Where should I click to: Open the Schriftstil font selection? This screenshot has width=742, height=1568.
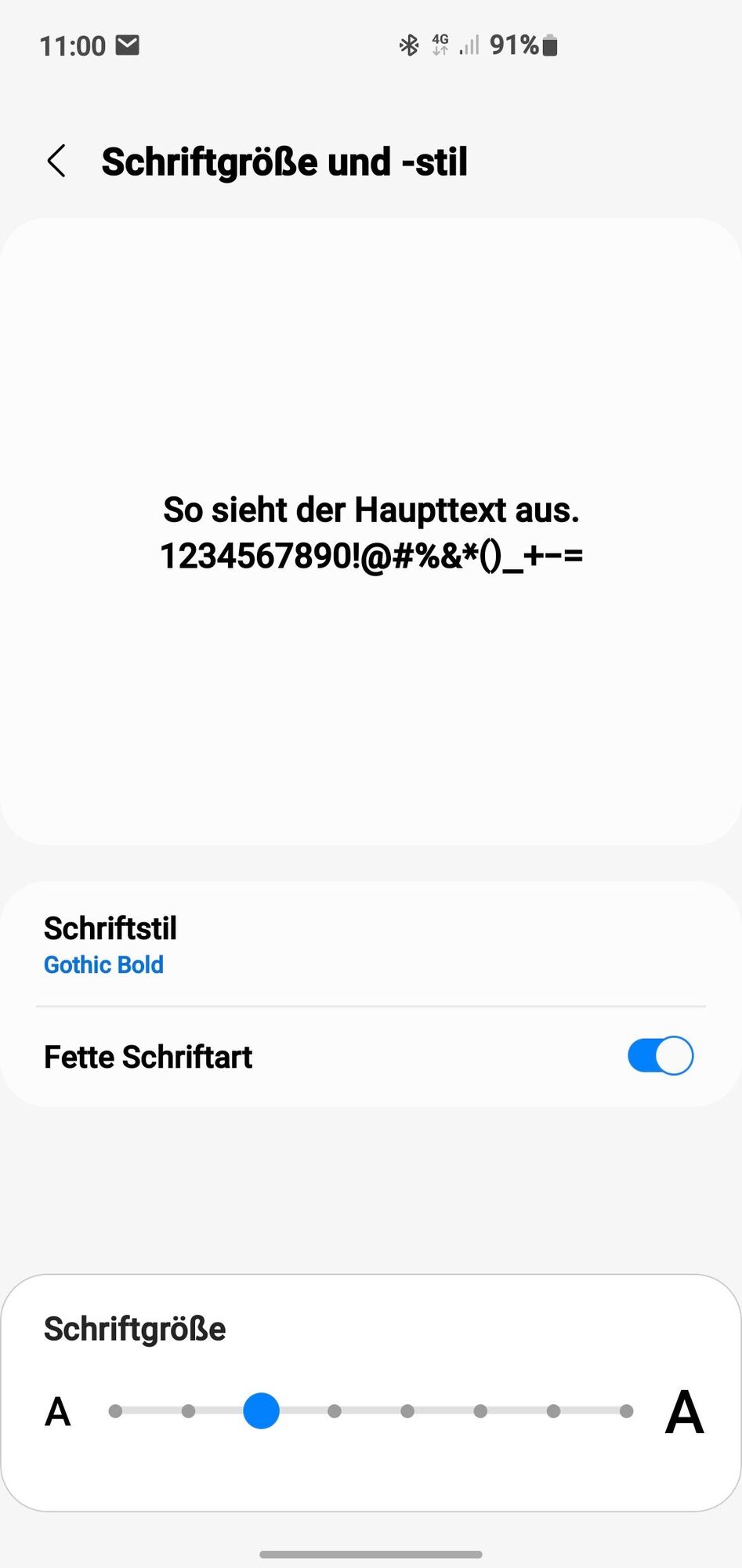click(x=370, y=944)
